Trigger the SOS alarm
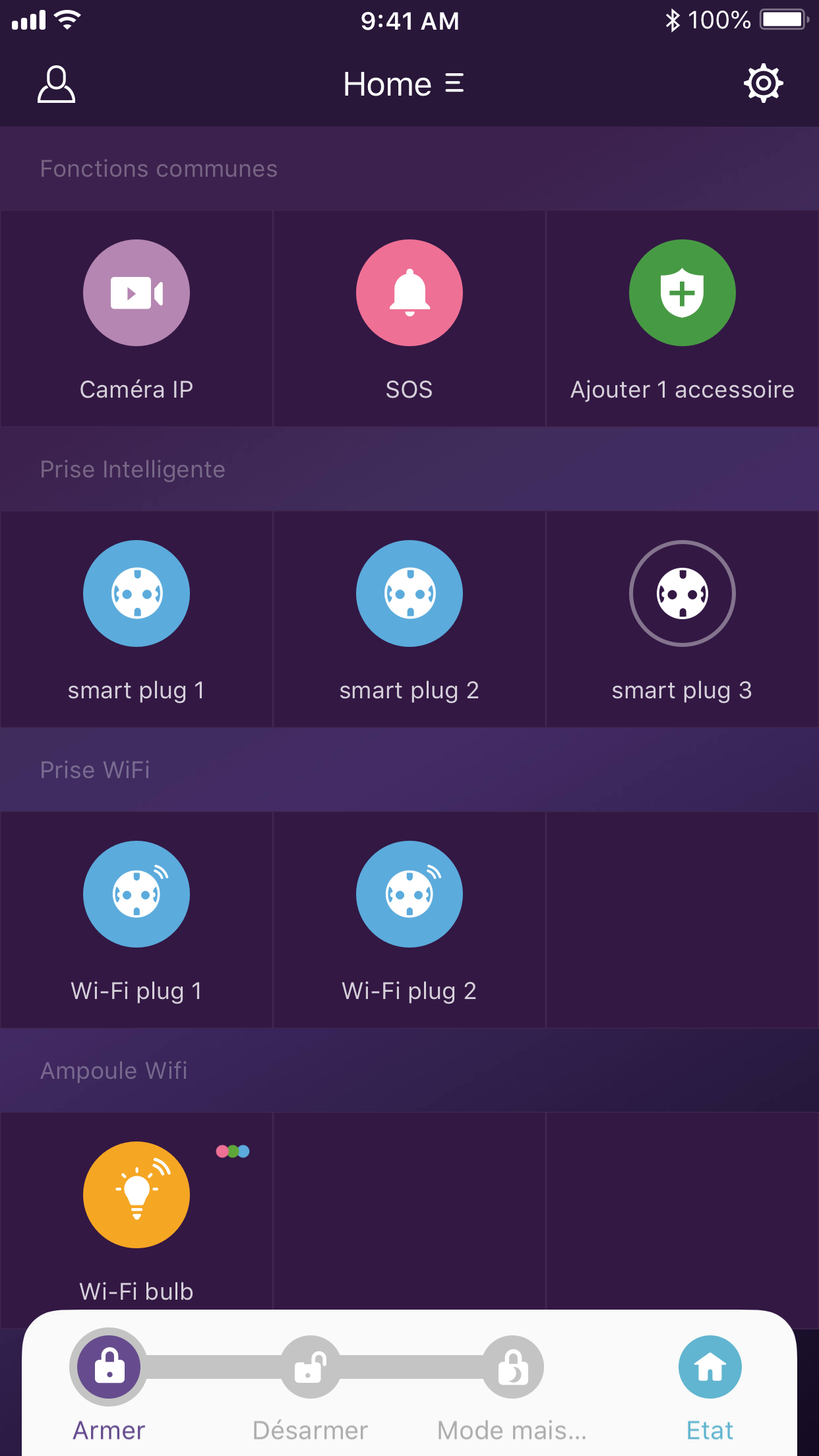Screen dimensions: 819x1456 point(409,293)
